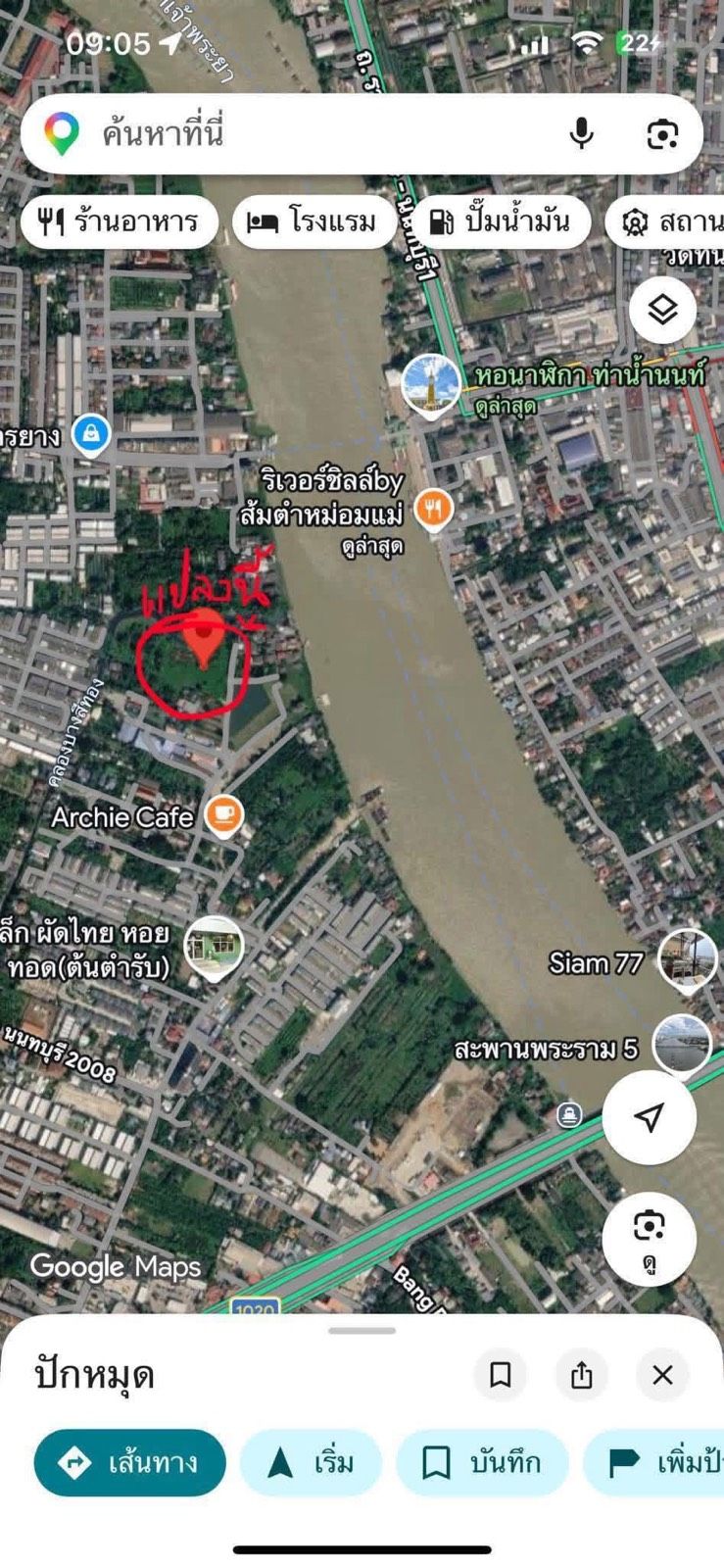Start voice search with the microphone
Viewport: 724px width, 1568px height.
(582, 134)
